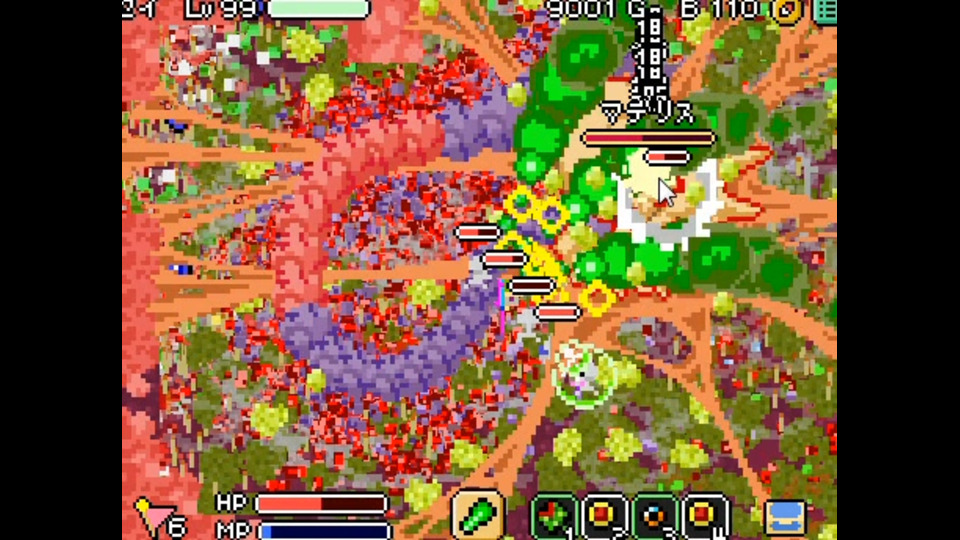The width and height of the screenshot is (960, 540).
Task: Open the blue treasure chest inventory
Action: pos(785,518)
